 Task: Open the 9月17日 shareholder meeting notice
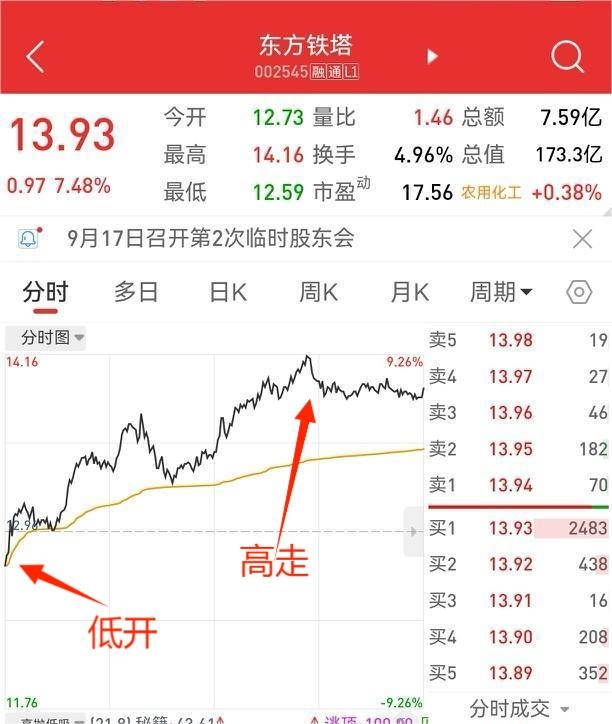[x=210, y=239]
